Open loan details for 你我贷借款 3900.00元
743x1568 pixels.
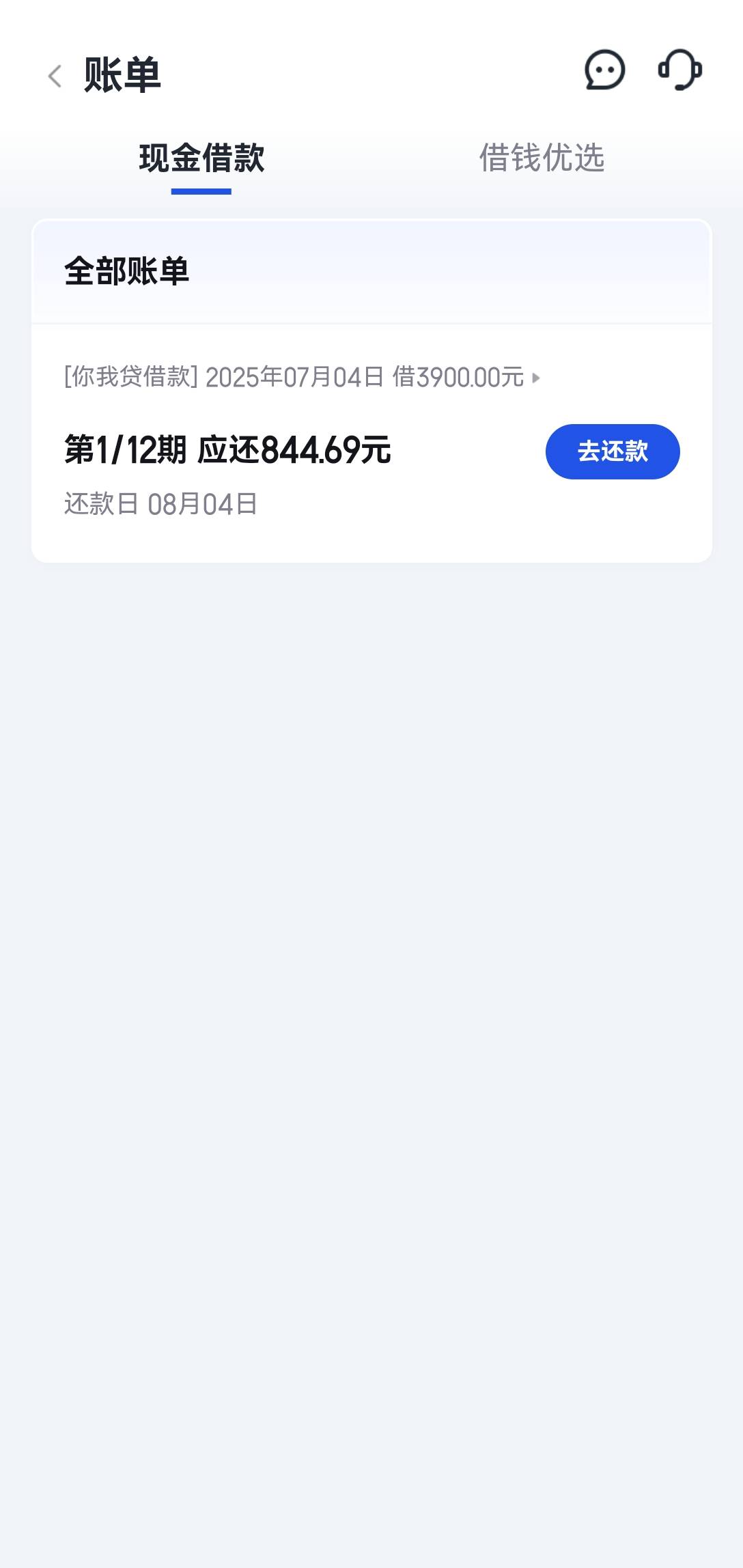(302, 377)
